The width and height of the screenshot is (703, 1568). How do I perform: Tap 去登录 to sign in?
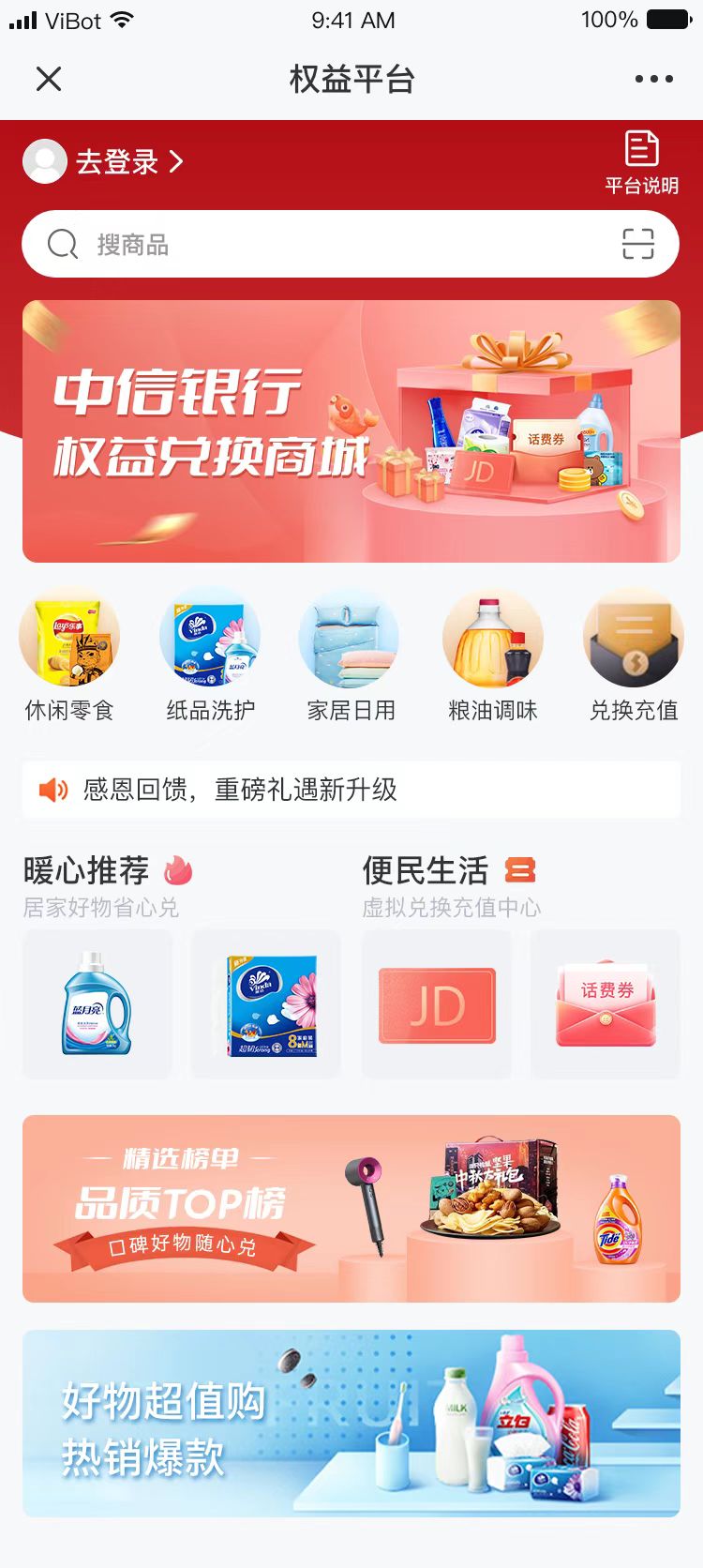coord(116,161)
